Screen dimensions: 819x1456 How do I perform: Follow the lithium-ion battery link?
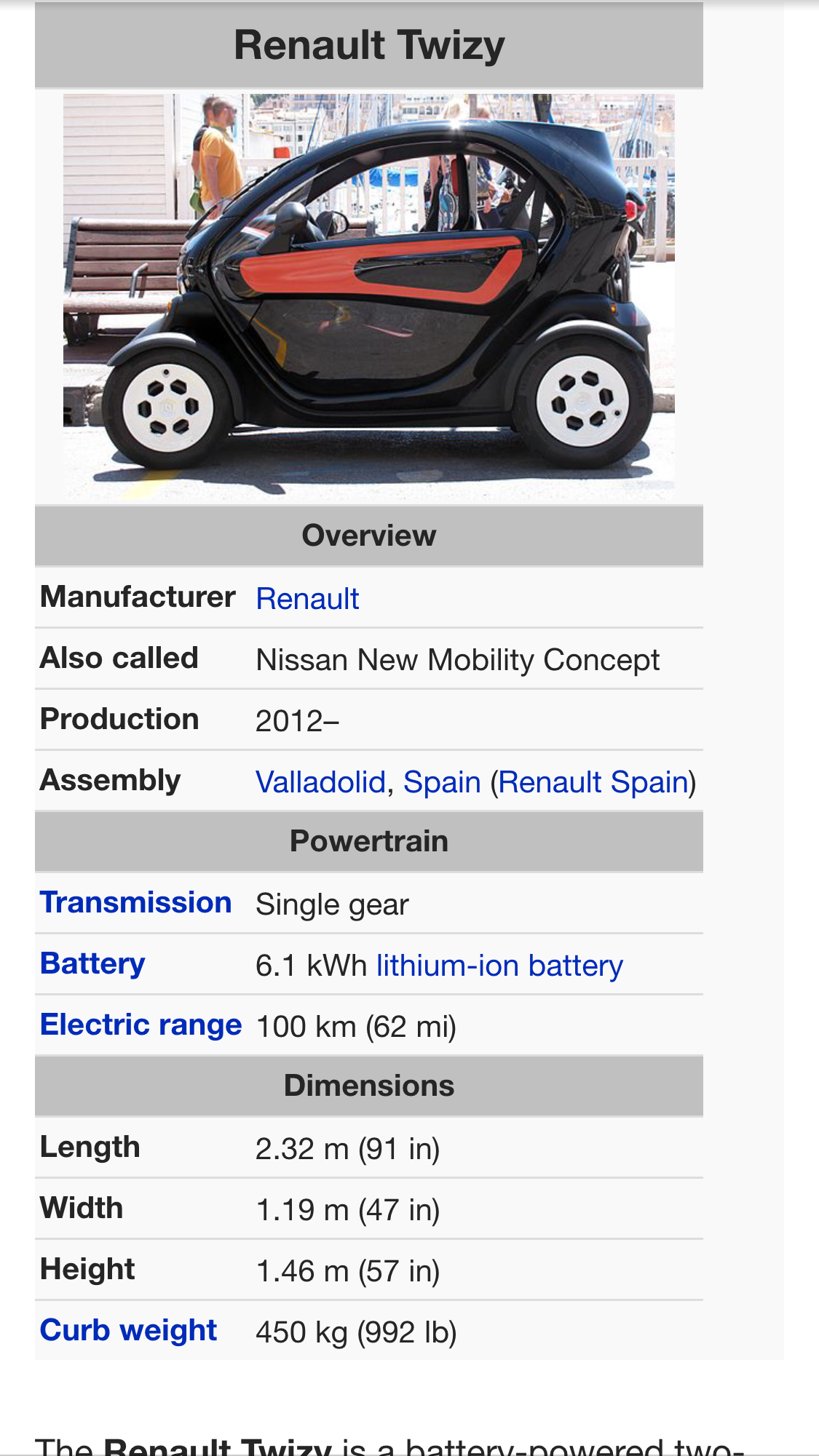click(499, 966)
